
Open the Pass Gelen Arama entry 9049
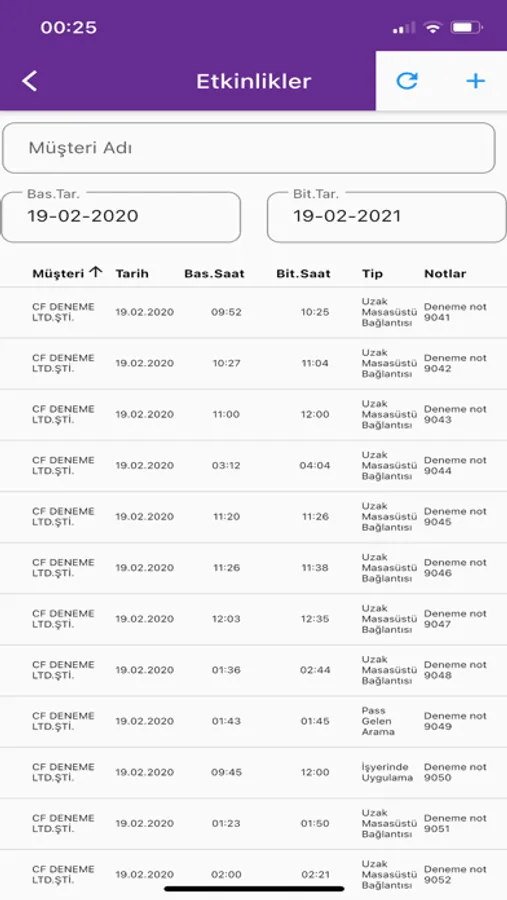[253, 721]
